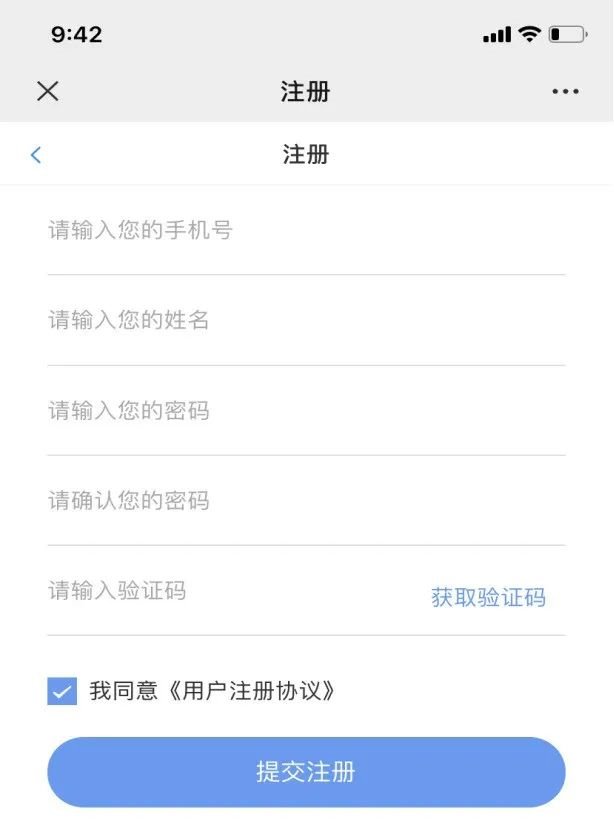Screen dimensions: 614x834
Task: Uncheck the 我同意 agreement checkbox
Action: [x=62, y=691]
